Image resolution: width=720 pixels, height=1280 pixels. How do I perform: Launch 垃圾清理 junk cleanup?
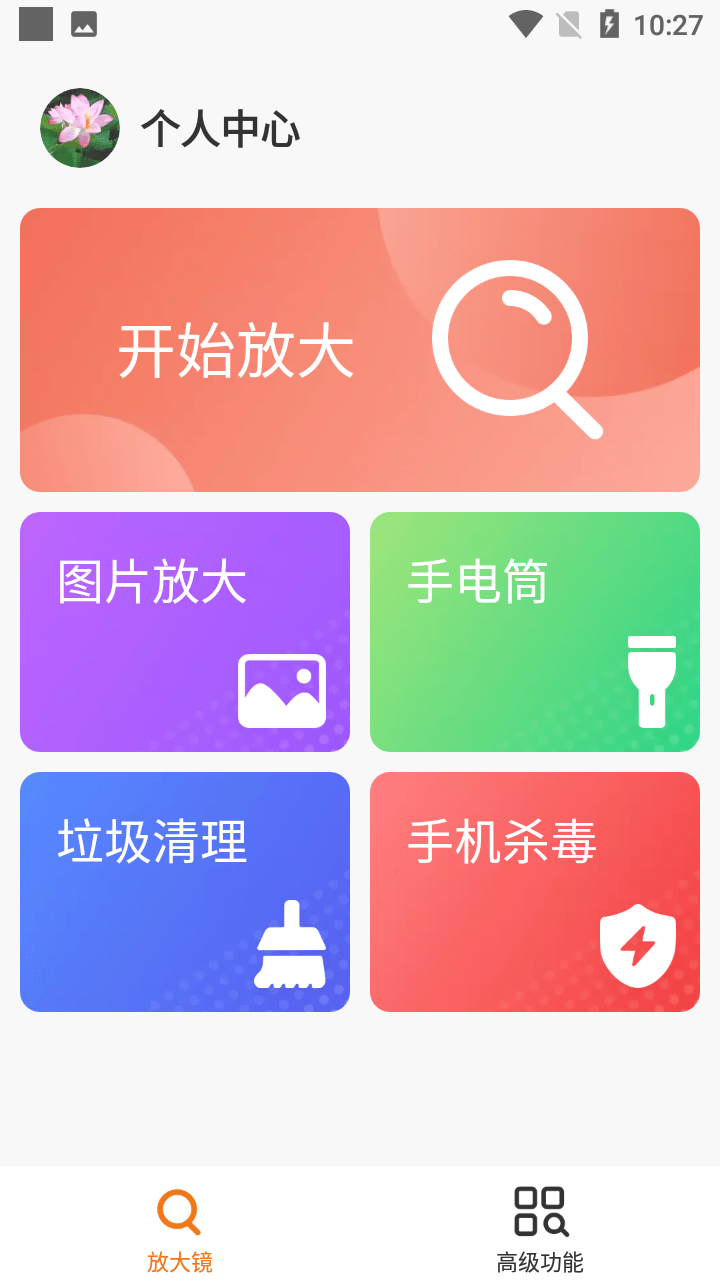[x=185, y=892]
